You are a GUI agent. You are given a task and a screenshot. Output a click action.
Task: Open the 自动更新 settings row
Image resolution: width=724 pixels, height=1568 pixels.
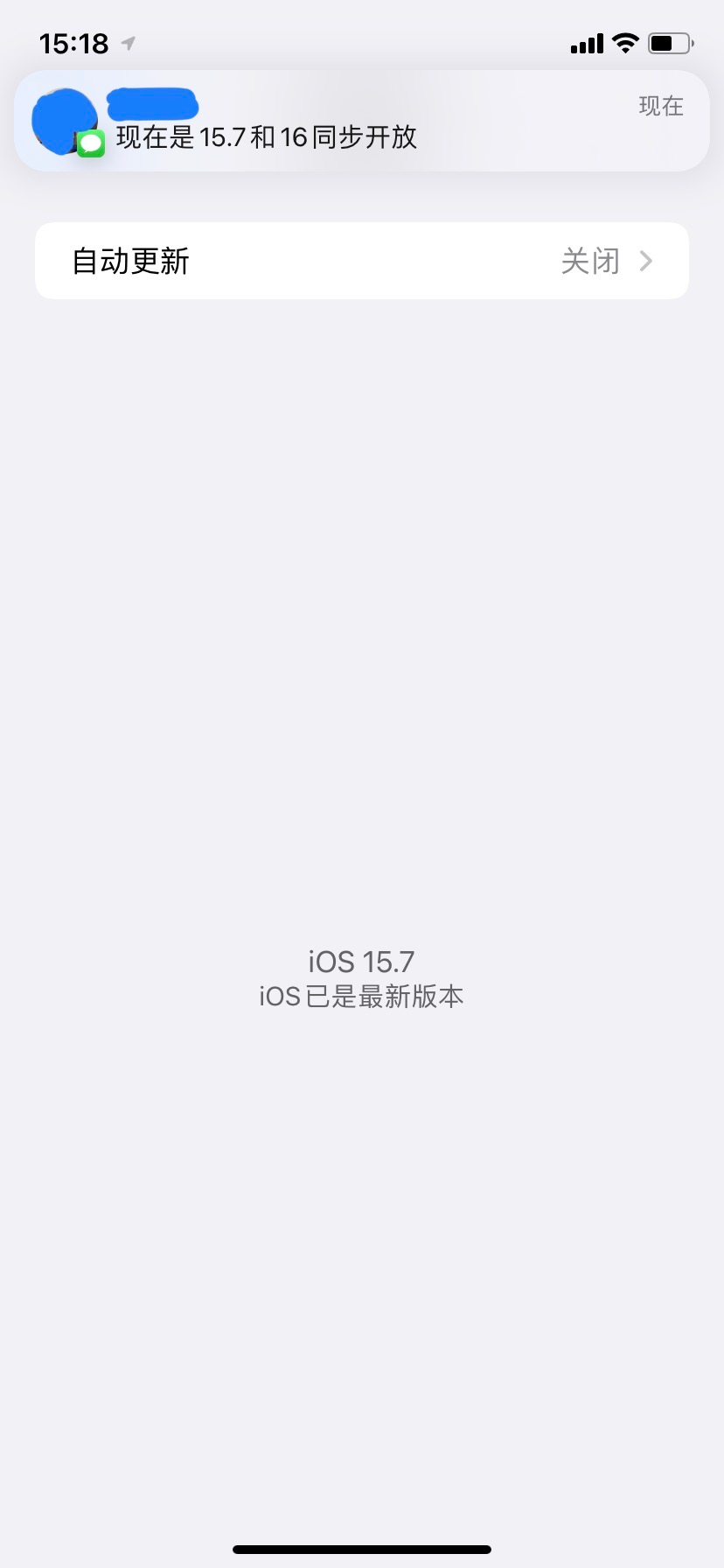[362, 261]
